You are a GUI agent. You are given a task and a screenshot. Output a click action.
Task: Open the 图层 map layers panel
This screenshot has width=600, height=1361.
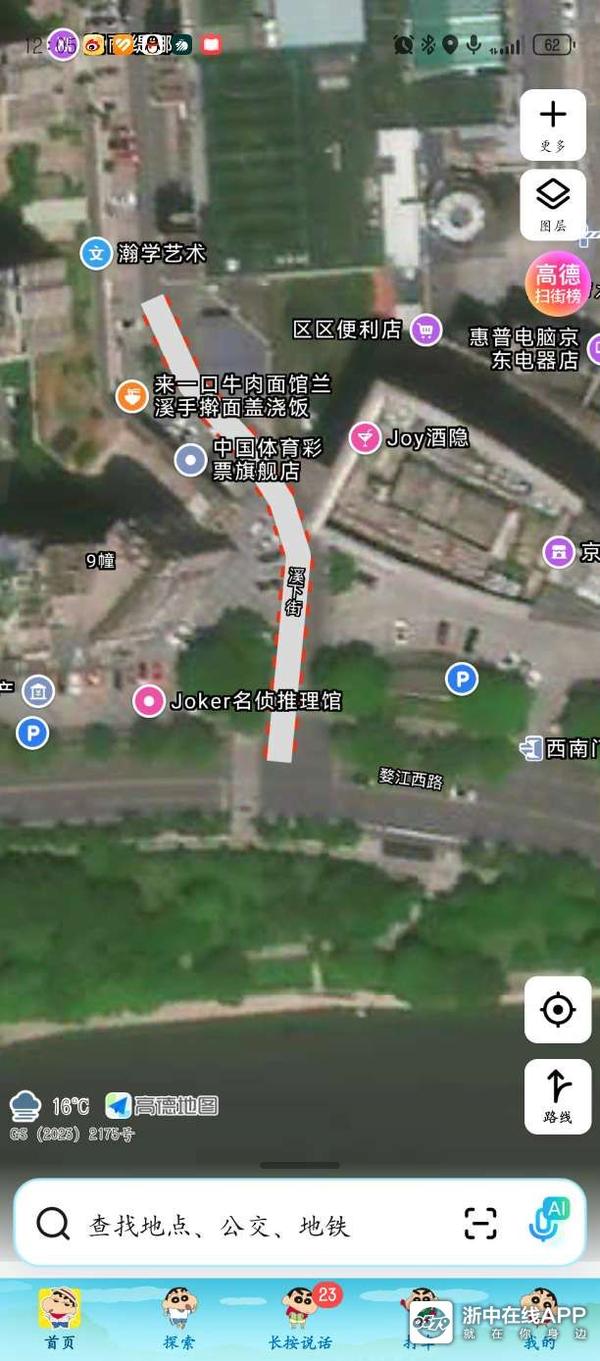553,204
